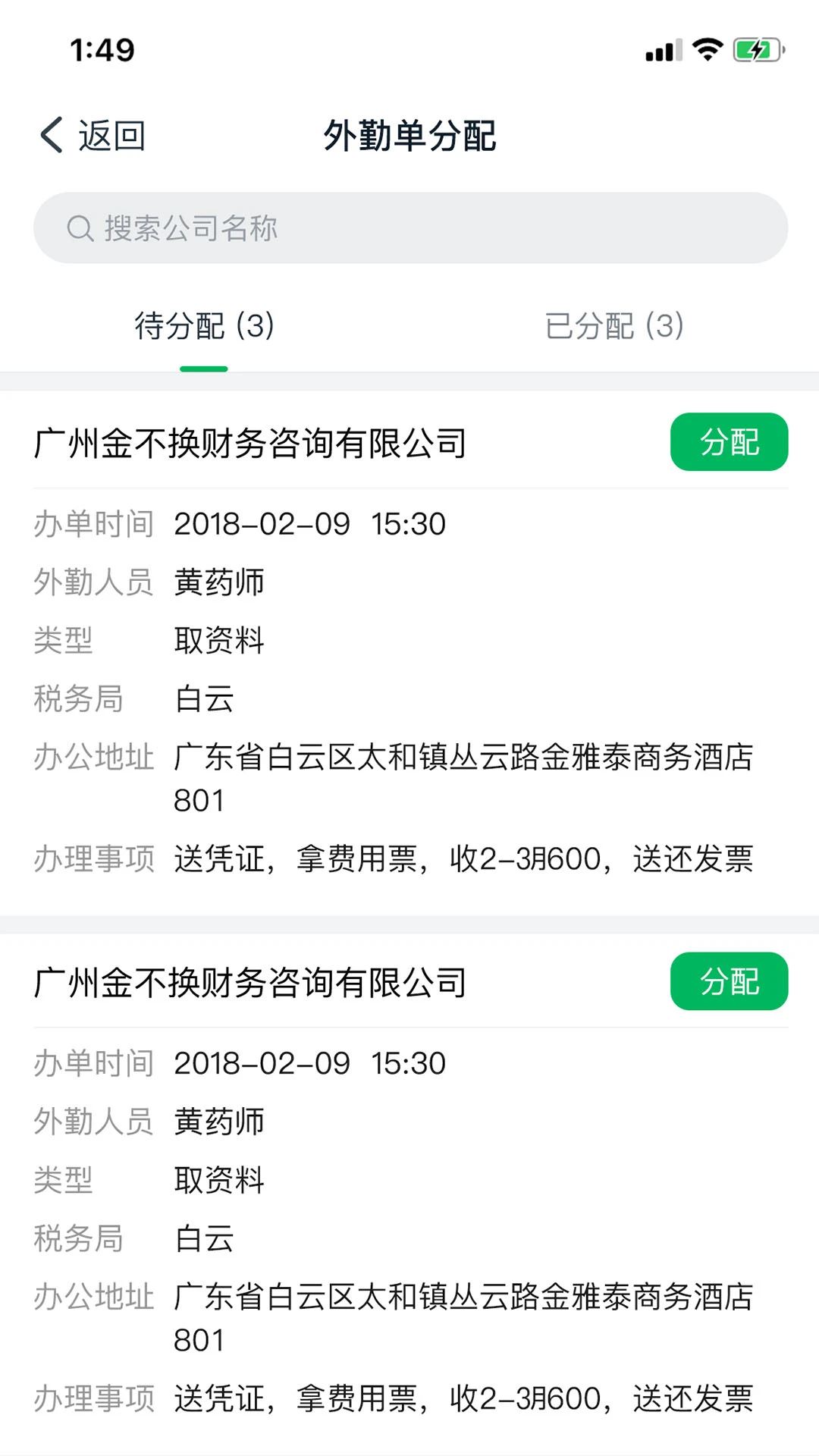Tap the 税务局 value 白云
Screen dimensions: 819x1456
coord(202,700)
